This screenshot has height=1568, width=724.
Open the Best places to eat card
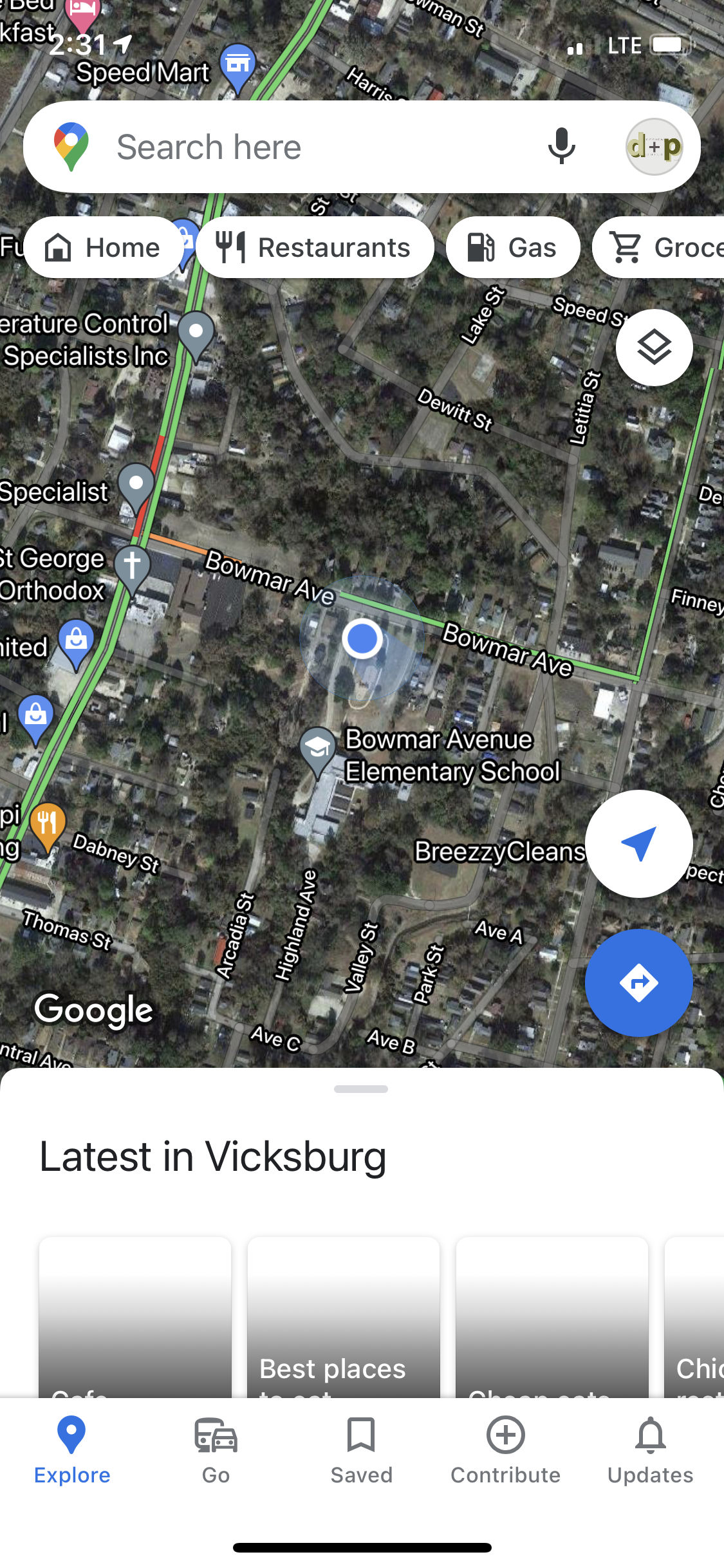tap(344, 1317)
